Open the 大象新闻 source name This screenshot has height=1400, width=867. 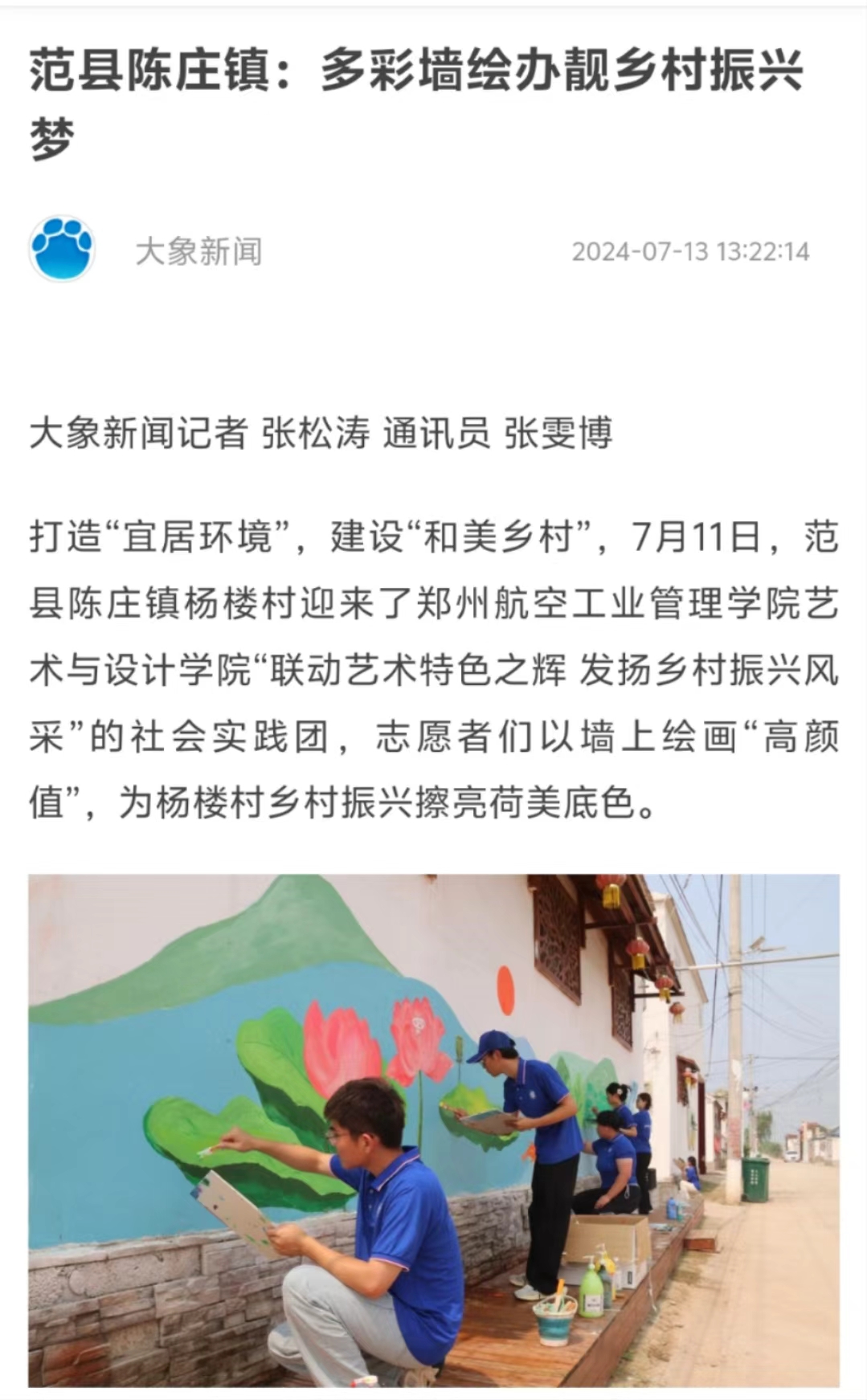pyautogui.click(x=198, y=251)
